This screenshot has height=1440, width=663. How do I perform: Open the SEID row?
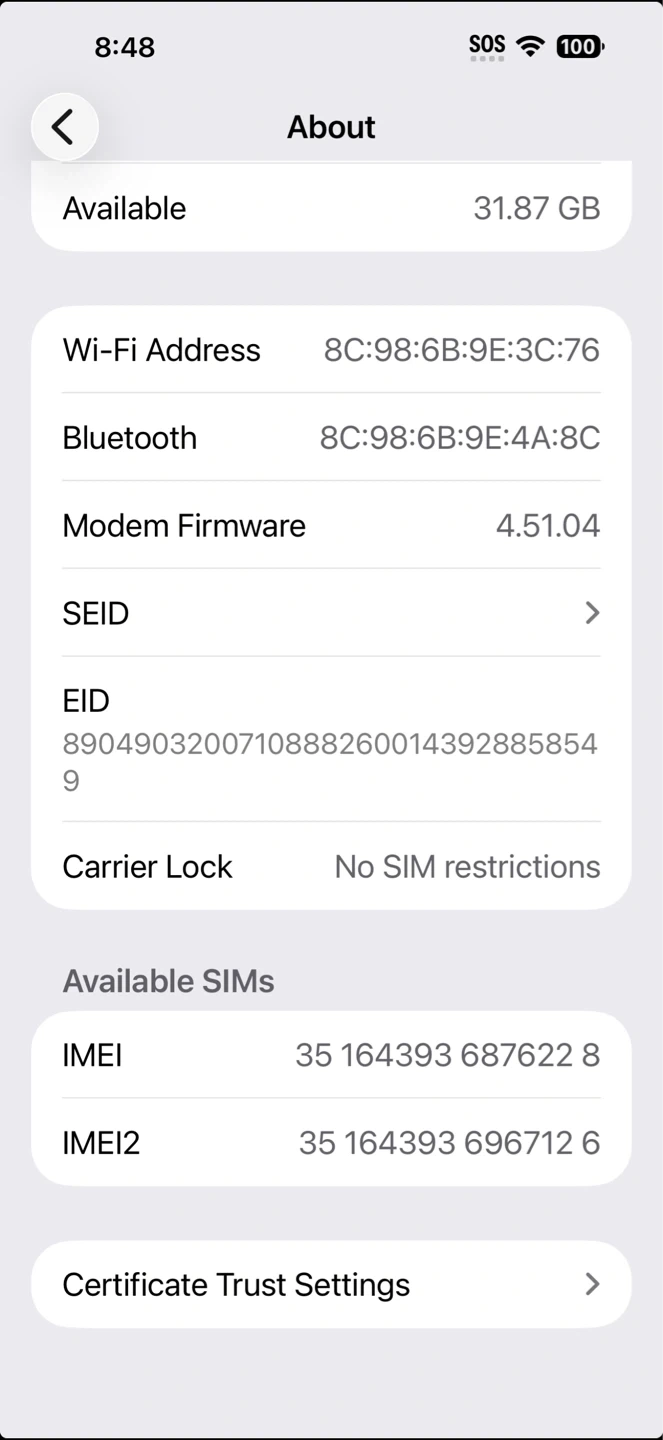tap(331, 613)
